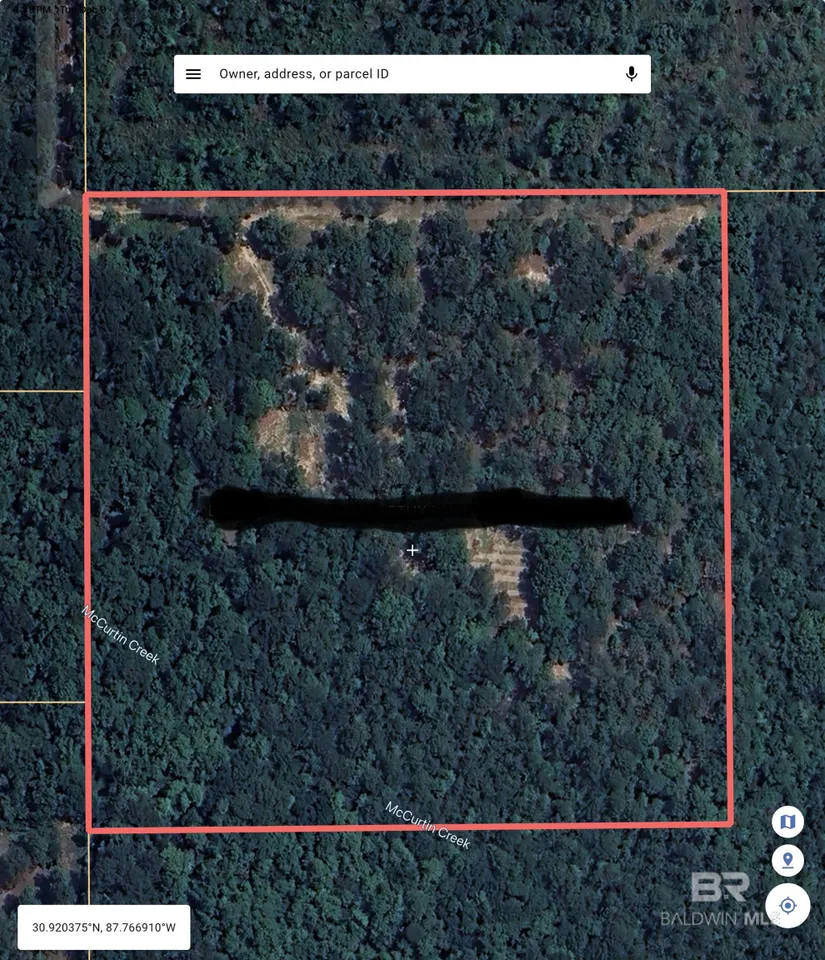Center map on my current location
This screenshot has height=960, width=825.
coord(787,905)
